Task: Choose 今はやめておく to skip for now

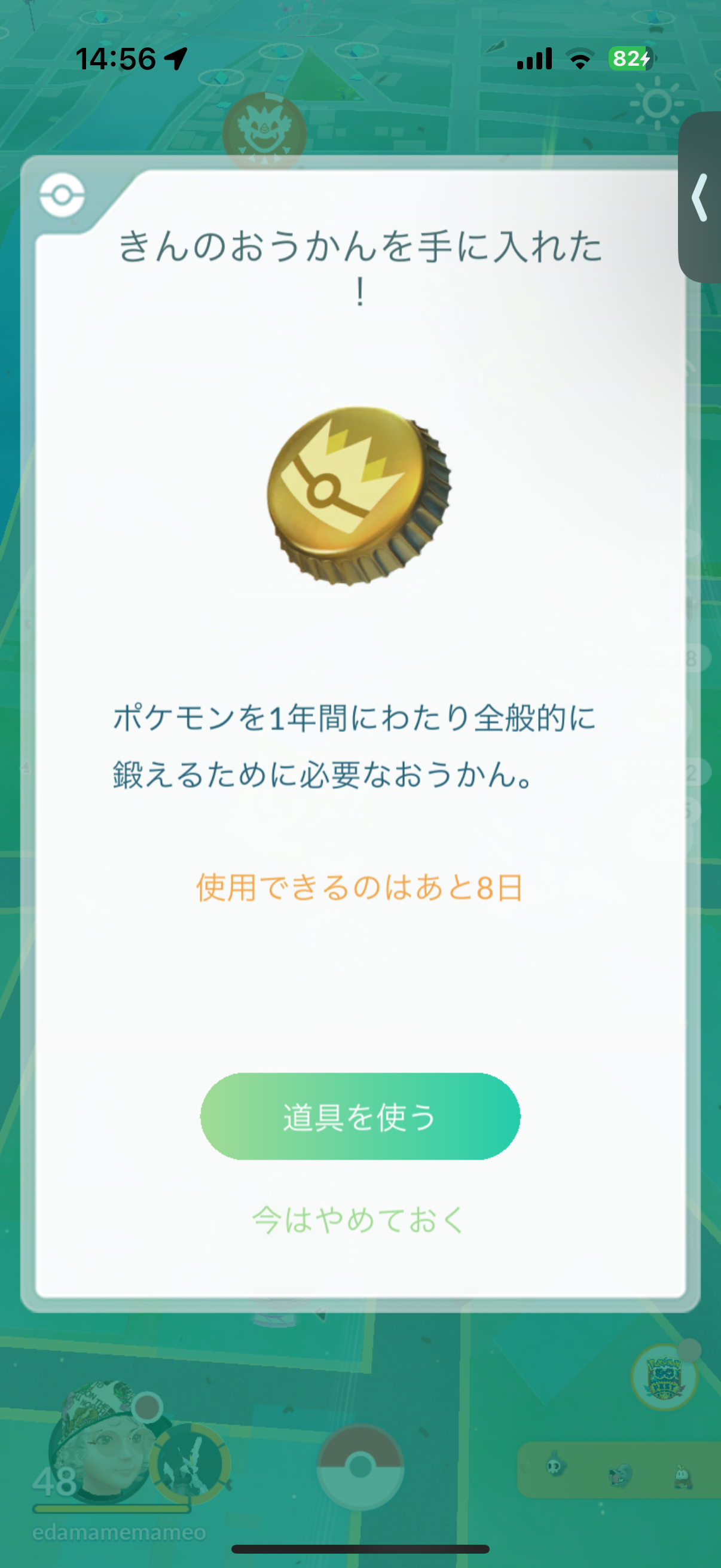Action: click(359, 1219)
